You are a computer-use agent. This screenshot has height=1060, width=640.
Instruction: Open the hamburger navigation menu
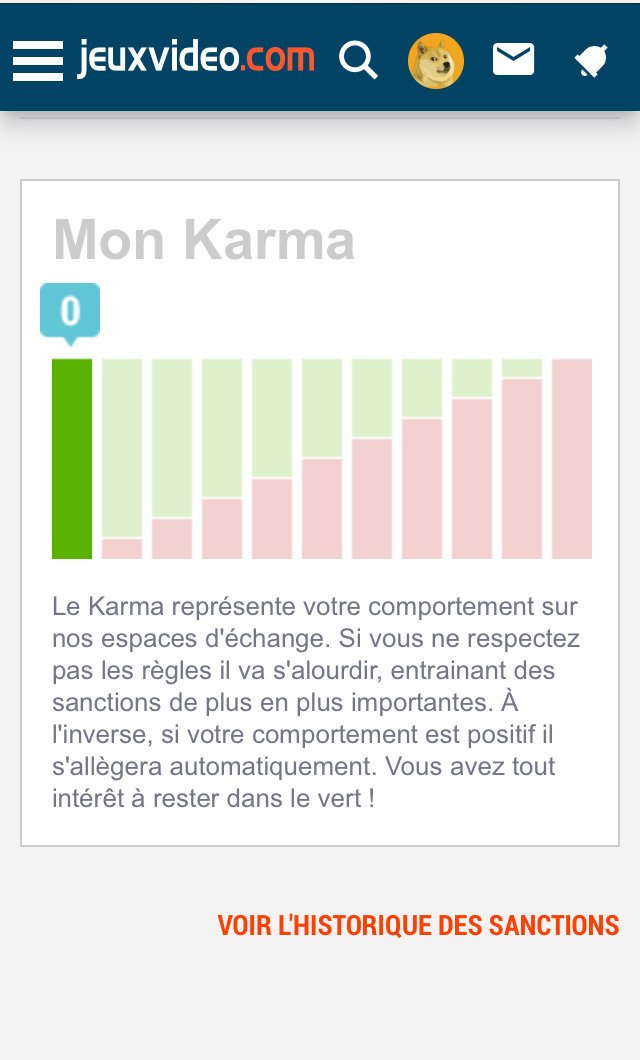[x=38, y=60]
